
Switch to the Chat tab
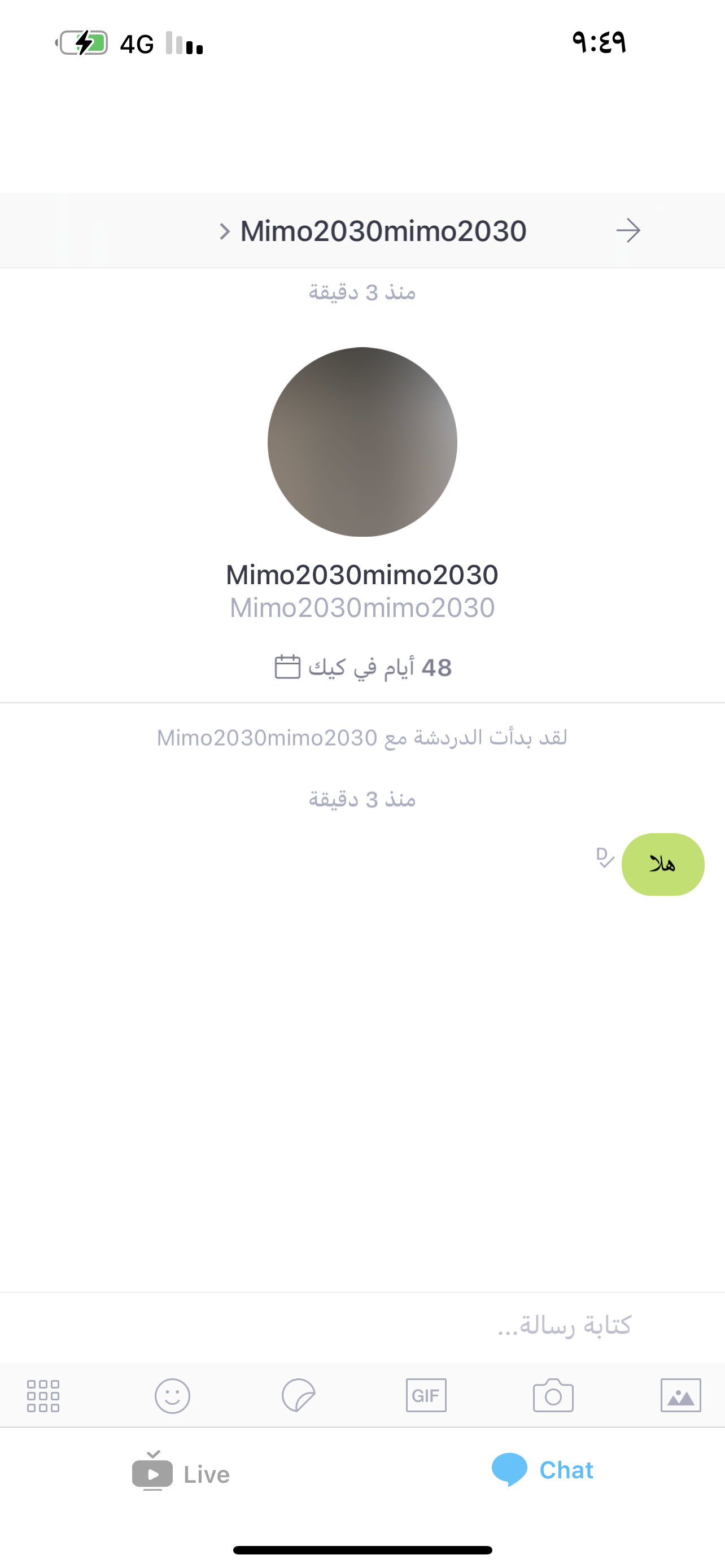[543, 1470]
